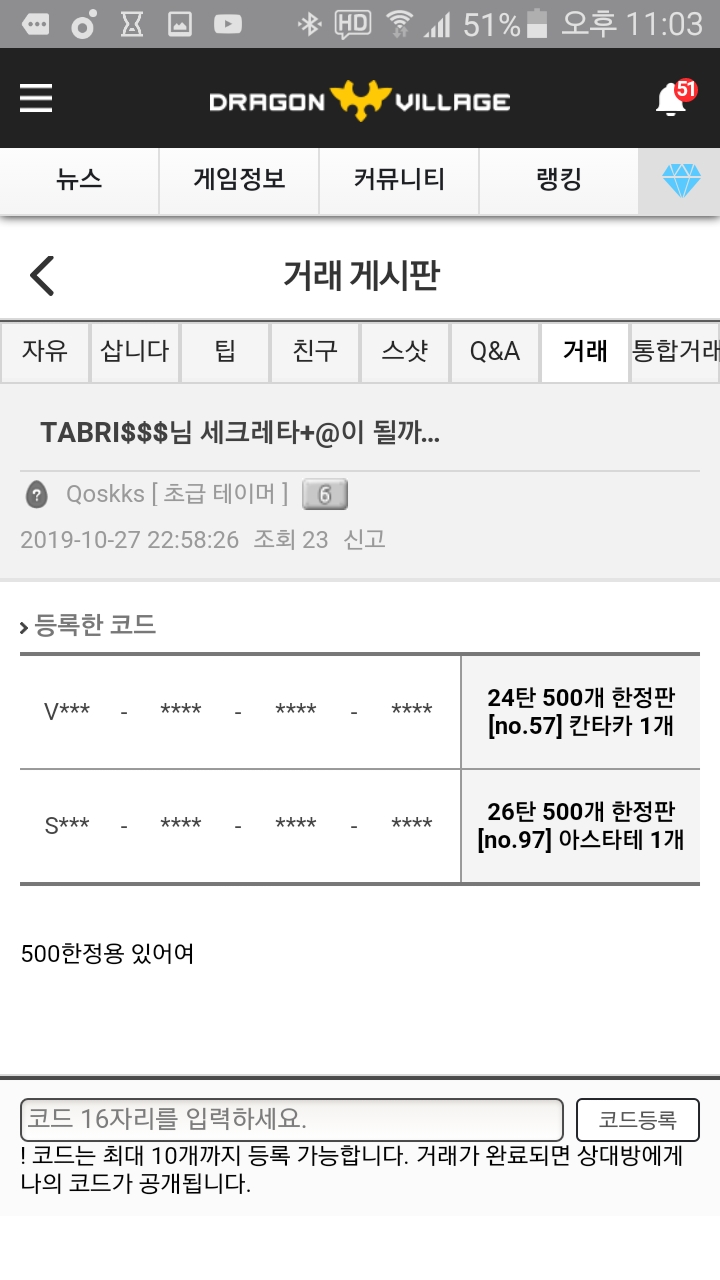
Task: Open the hamburger drawer menu
Action: tap(36, 98)
